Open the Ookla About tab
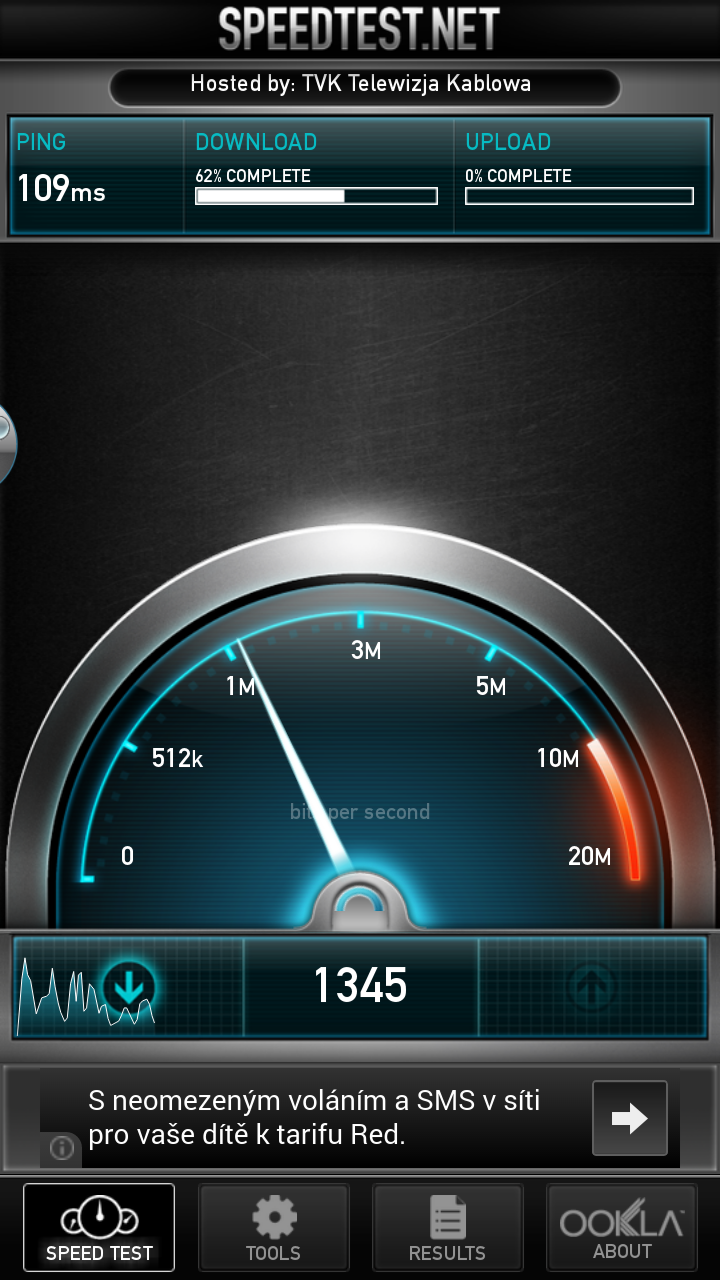The image size is (720, 1280). pyautogui.click(x=621, y=1227)
